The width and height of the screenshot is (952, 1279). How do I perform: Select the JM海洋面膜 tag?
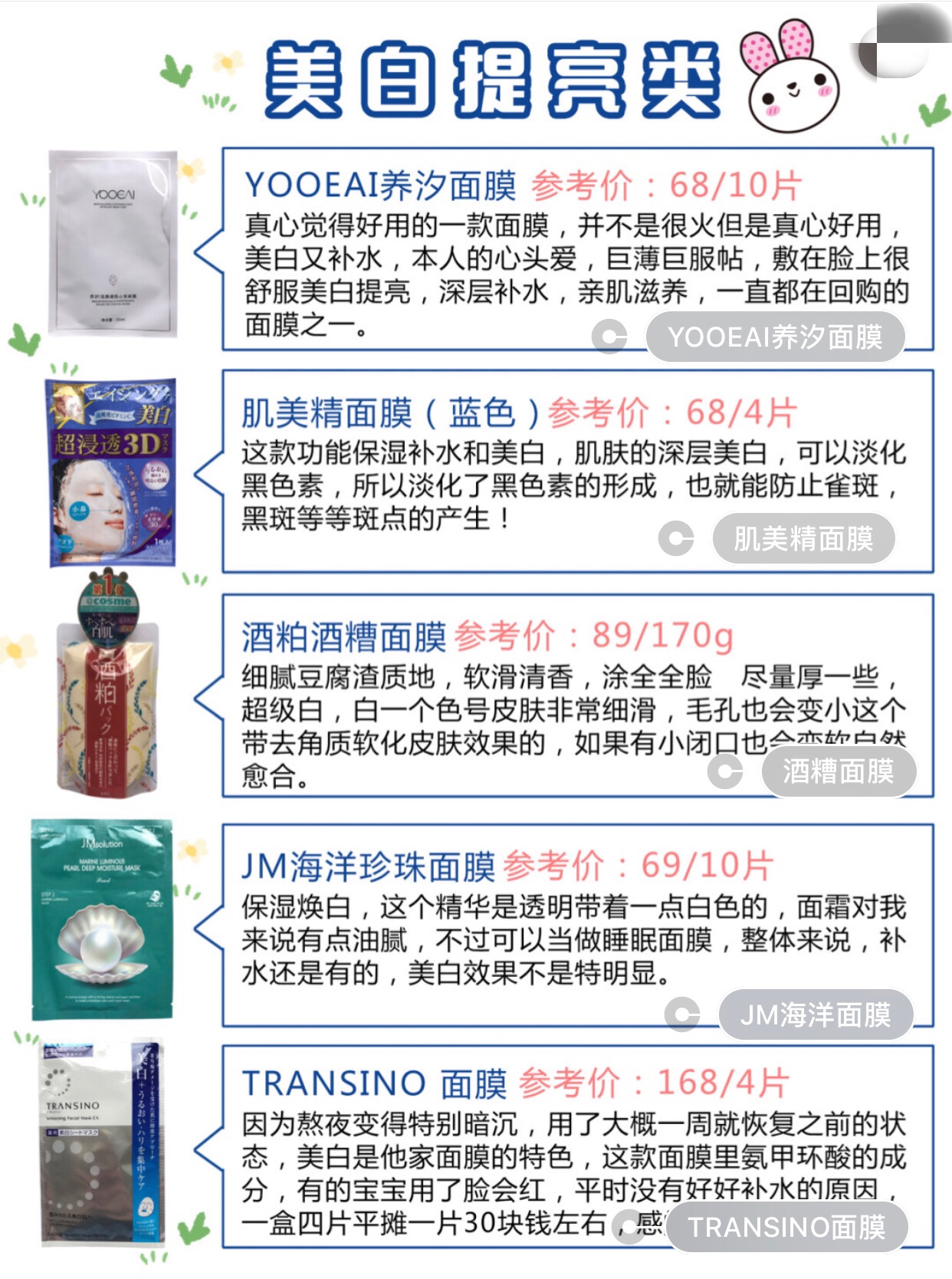[x=815, y=1015]
